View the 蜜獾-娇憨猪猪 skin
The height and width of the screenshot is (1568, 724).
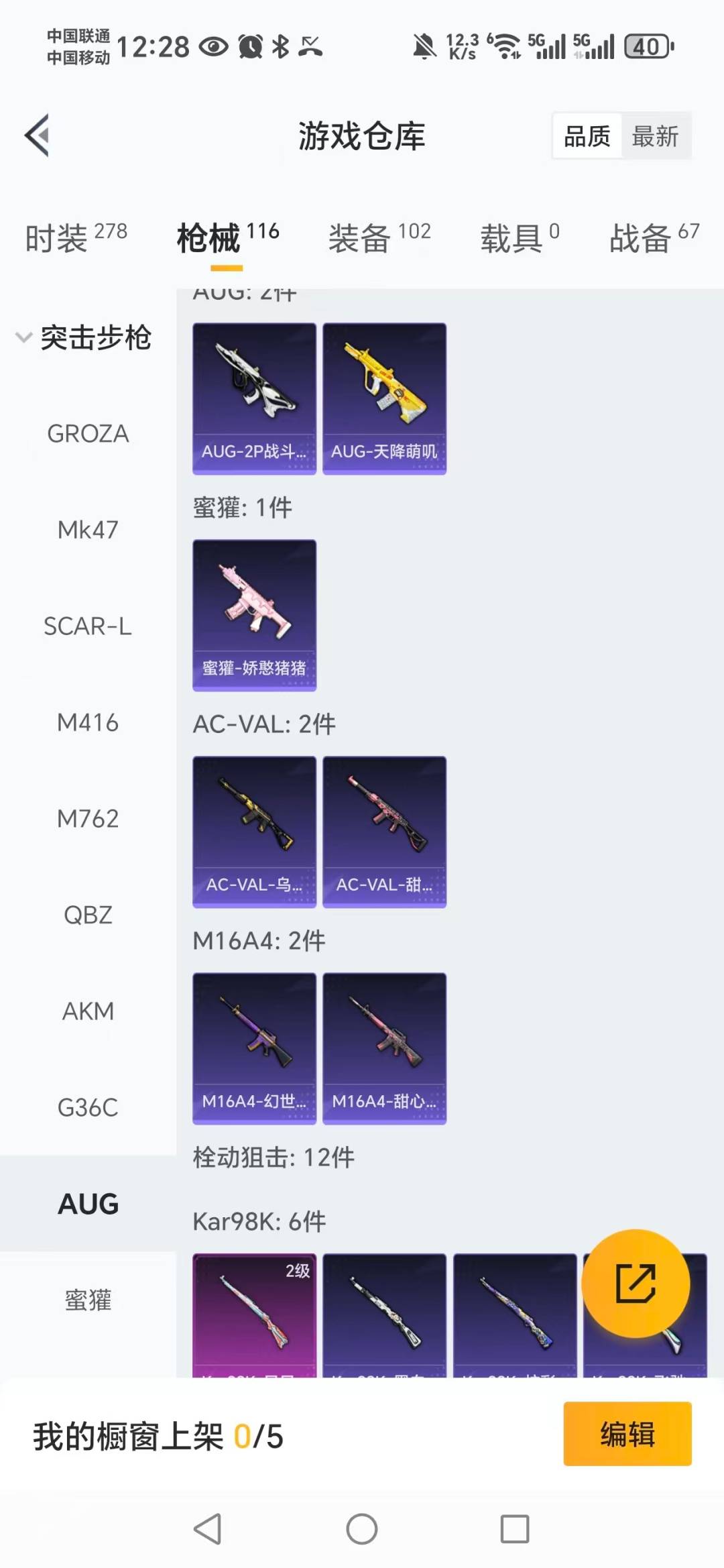click(254, 615)
